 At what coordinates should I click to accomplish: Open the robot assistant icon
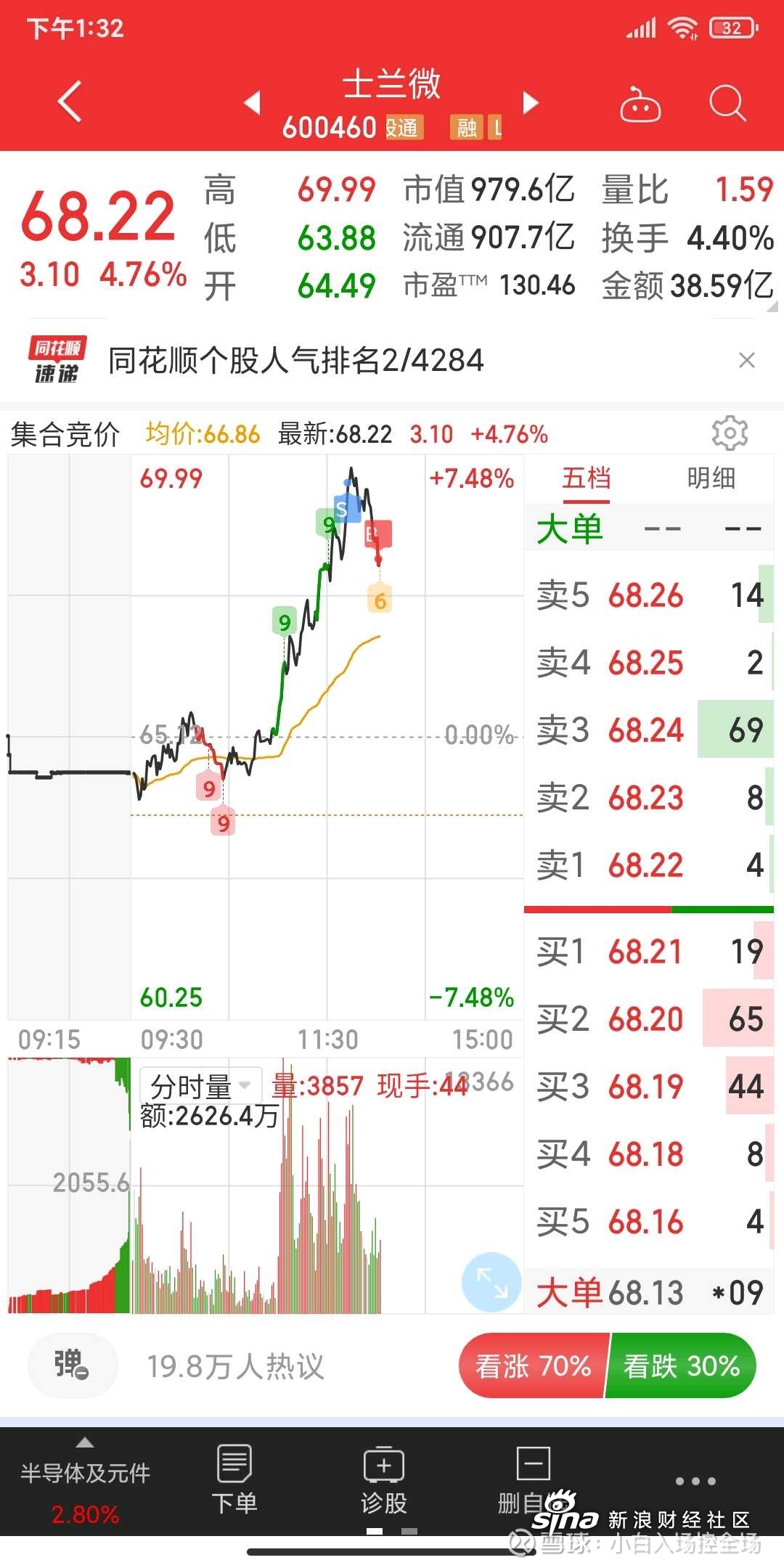(640, 104)
